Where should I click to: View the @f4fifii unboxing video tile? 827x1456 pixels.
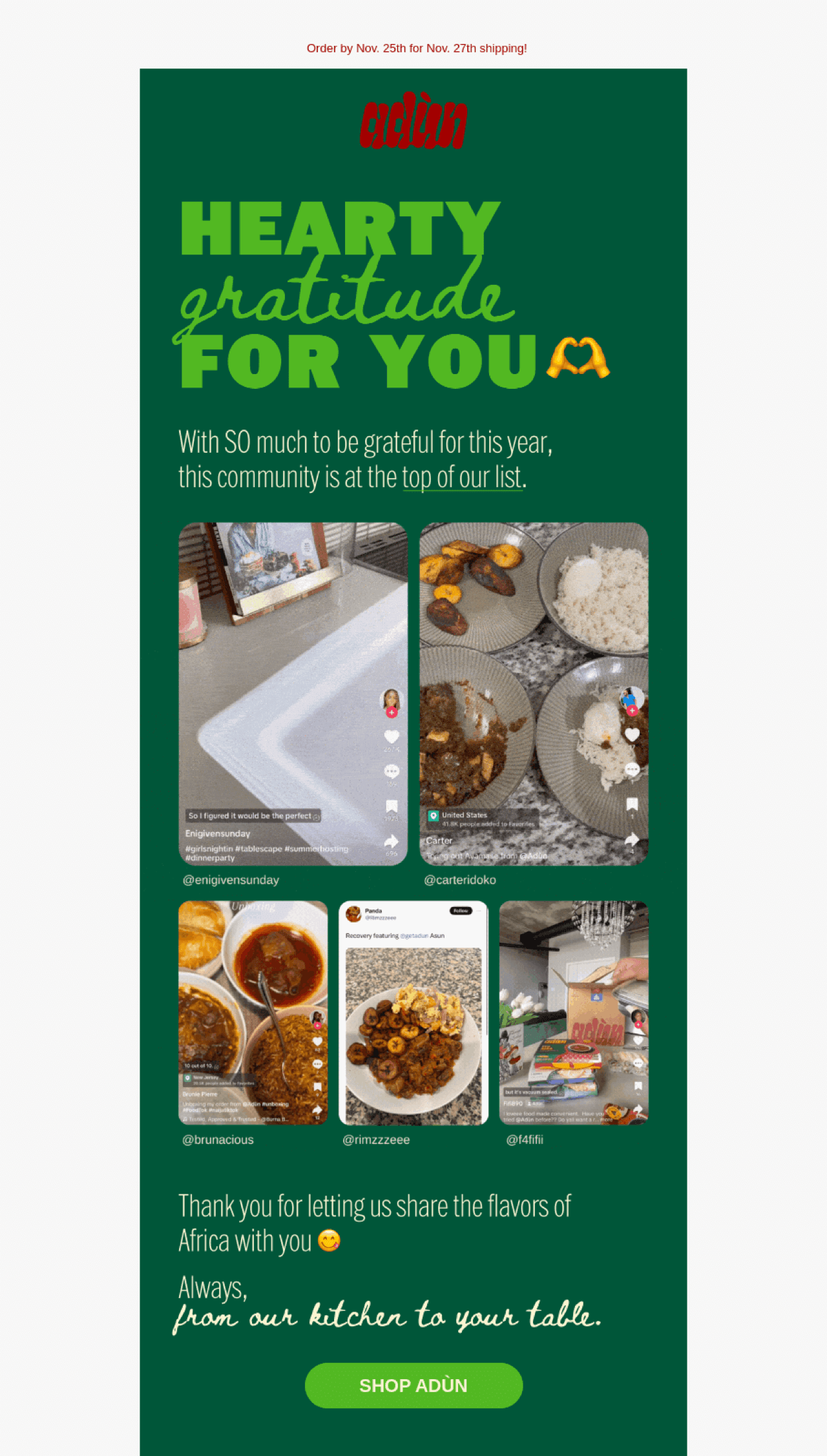pyautogui.click(x=573, y=1012)
